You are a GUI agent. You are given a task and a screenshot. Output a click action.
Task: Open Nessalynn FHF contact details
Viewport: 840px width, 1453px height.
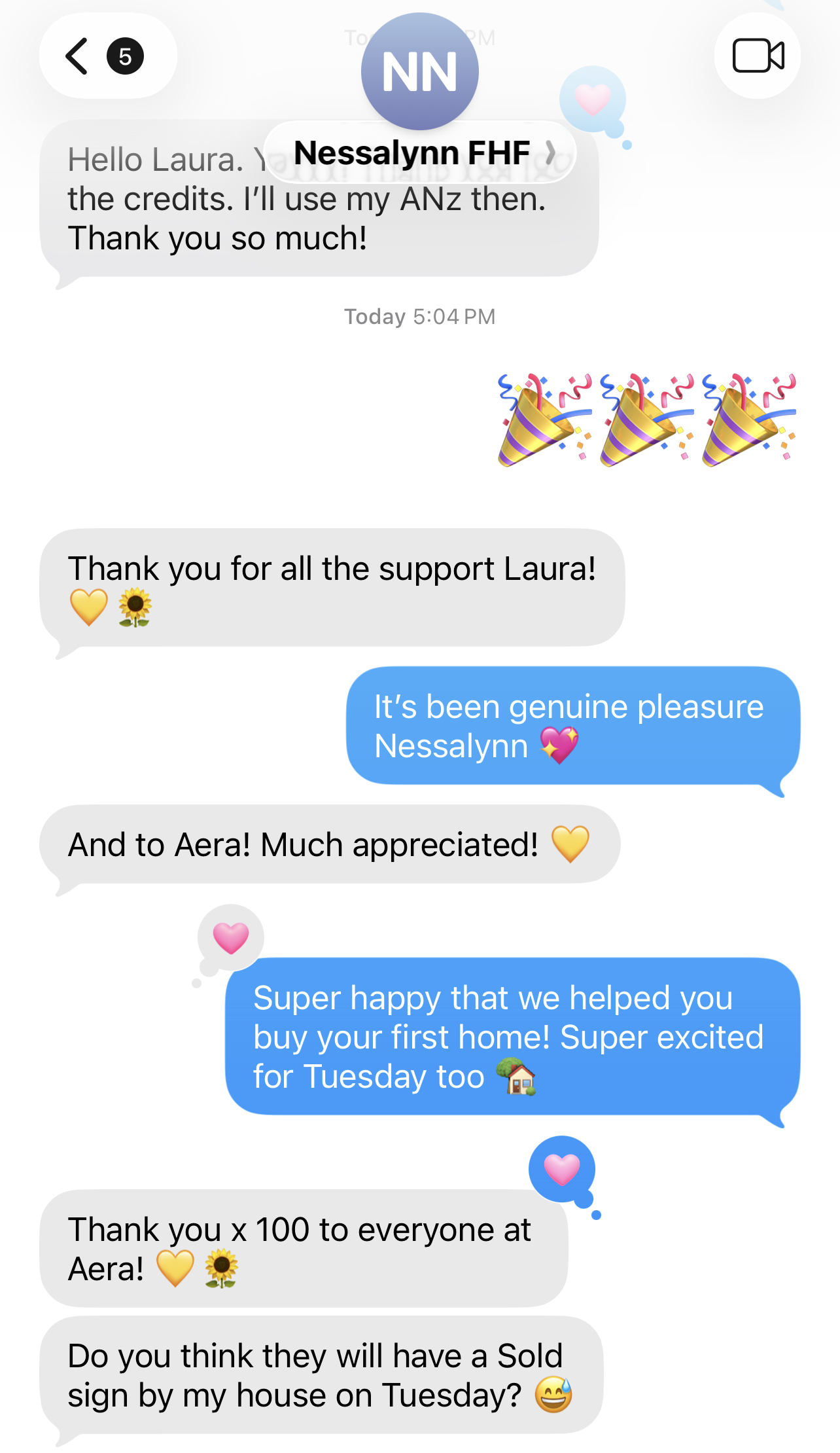pyautogui.click(x=419, y=152)
